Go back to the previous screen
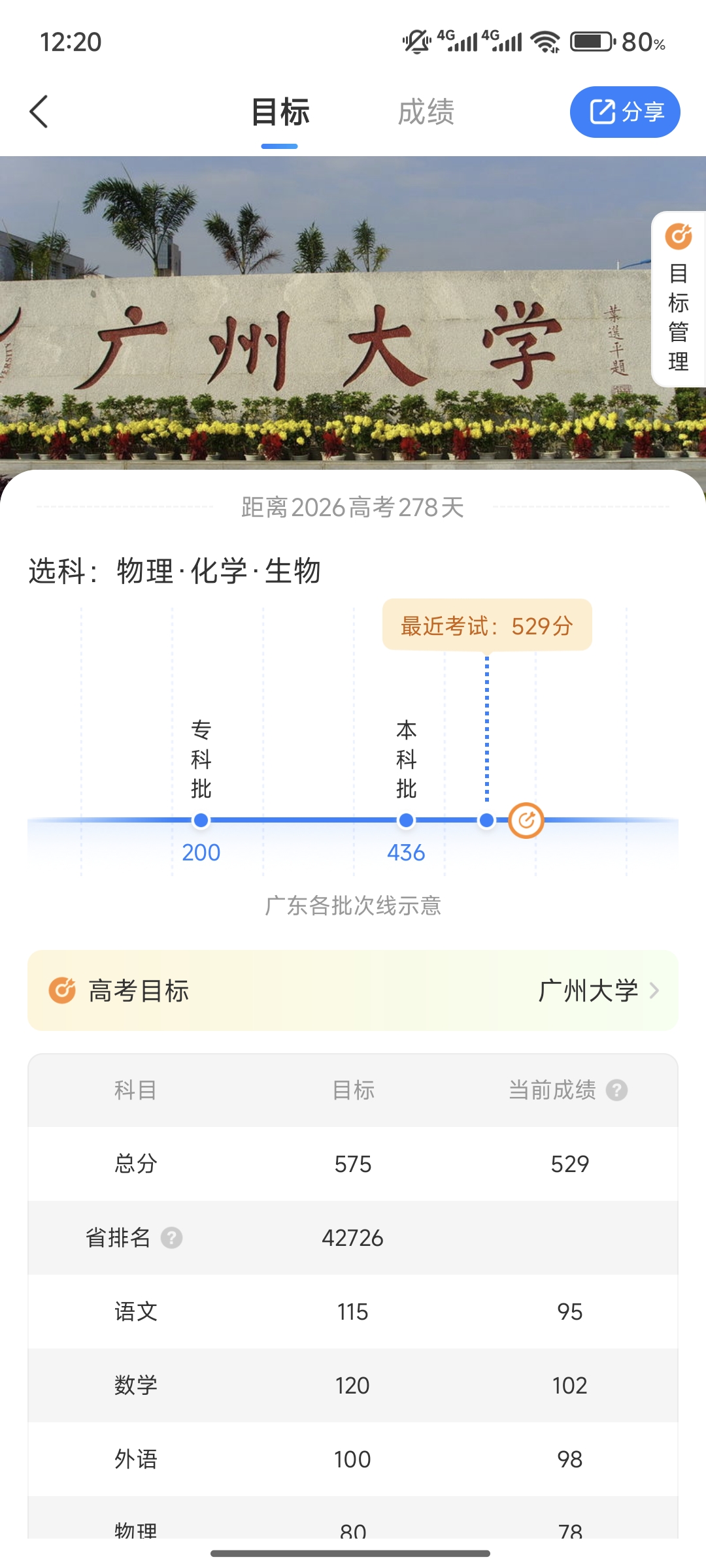This screenshot has width=706, height=1568. coord(39,112)
